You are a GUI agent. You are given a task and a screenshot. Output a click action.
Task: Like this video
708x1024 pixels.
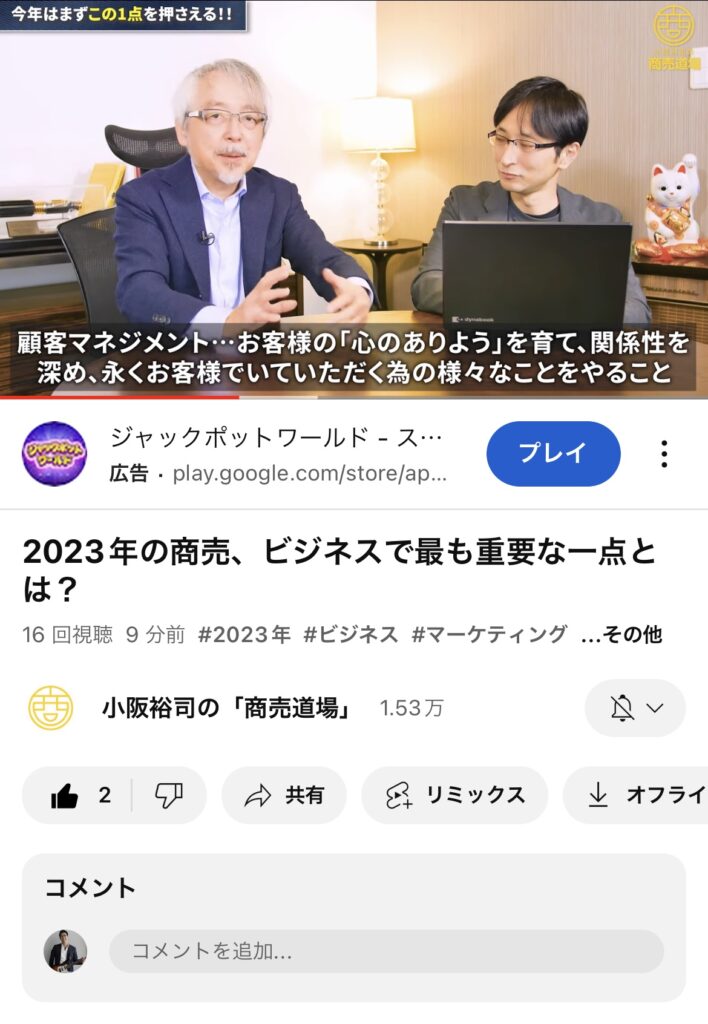tap(78, 795)
